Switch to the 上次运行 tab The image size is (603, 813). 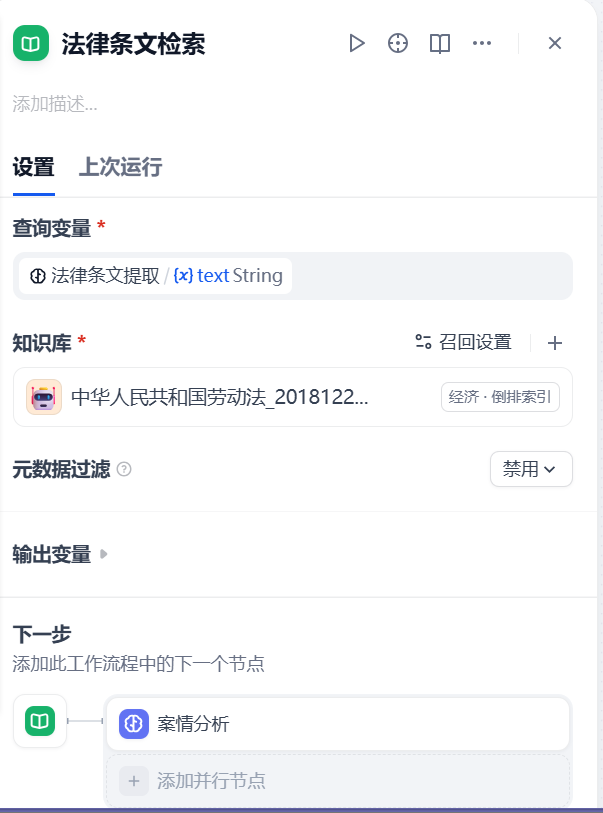120,167
